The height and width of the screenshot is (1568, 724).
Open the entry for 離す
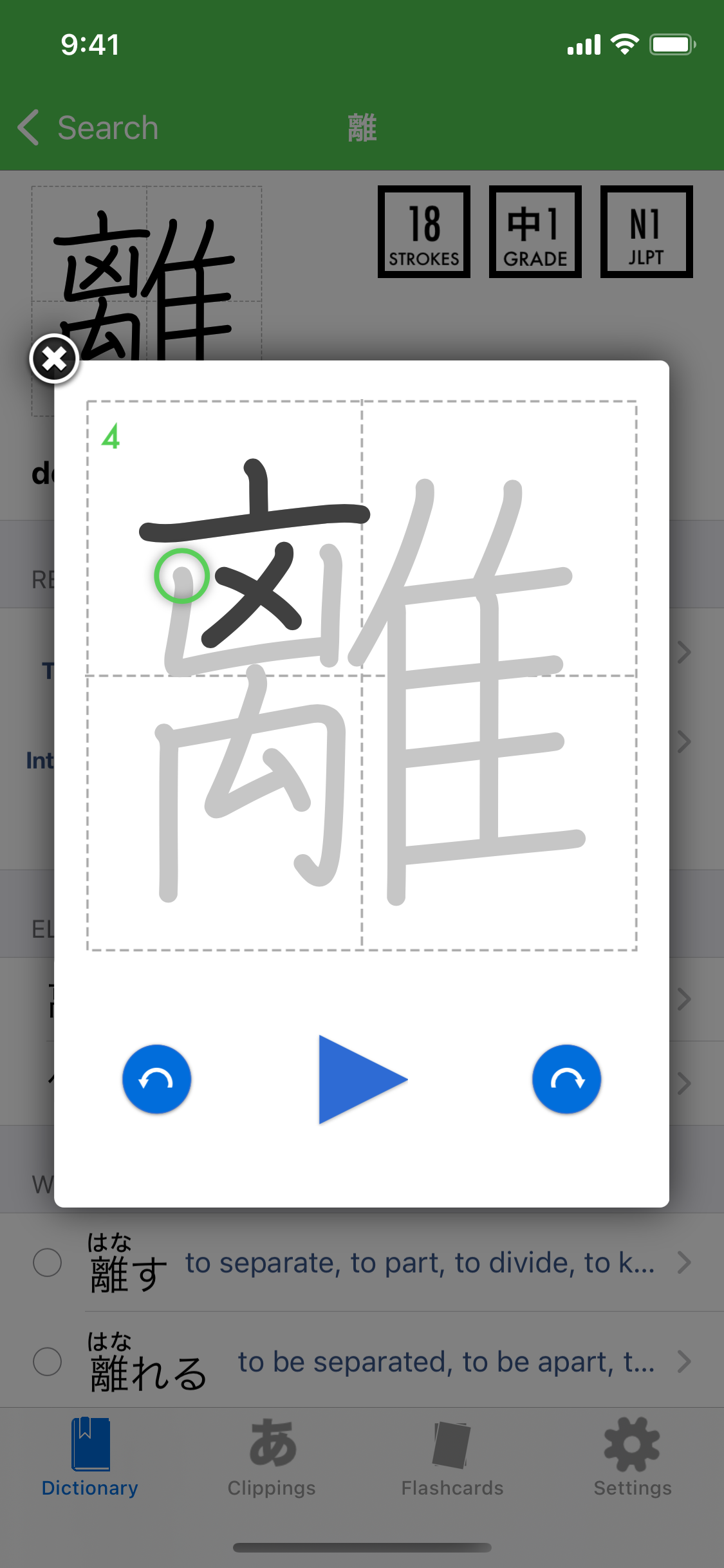click(x=418, y=1263)
